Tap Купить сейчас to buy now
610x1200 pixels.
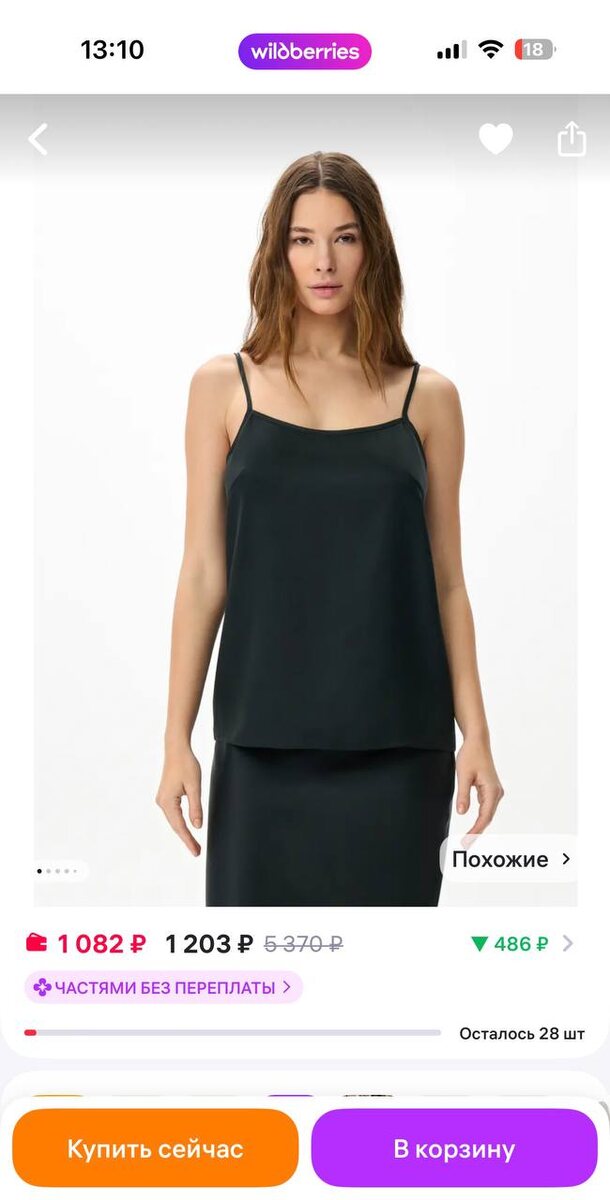(x=155, y=1149)
